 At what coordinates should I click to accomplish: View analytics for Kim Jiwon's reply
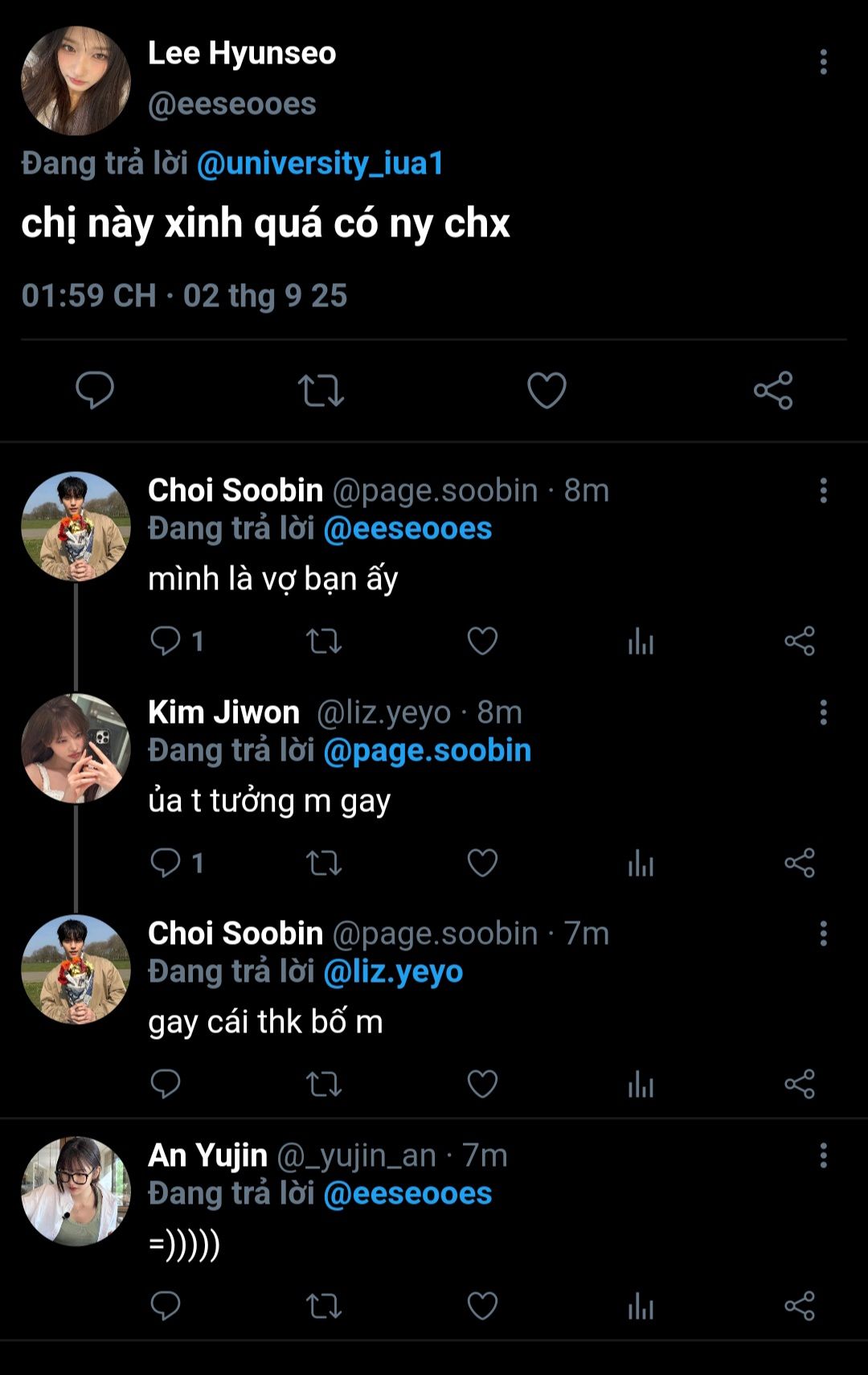(x=641, y=864)
